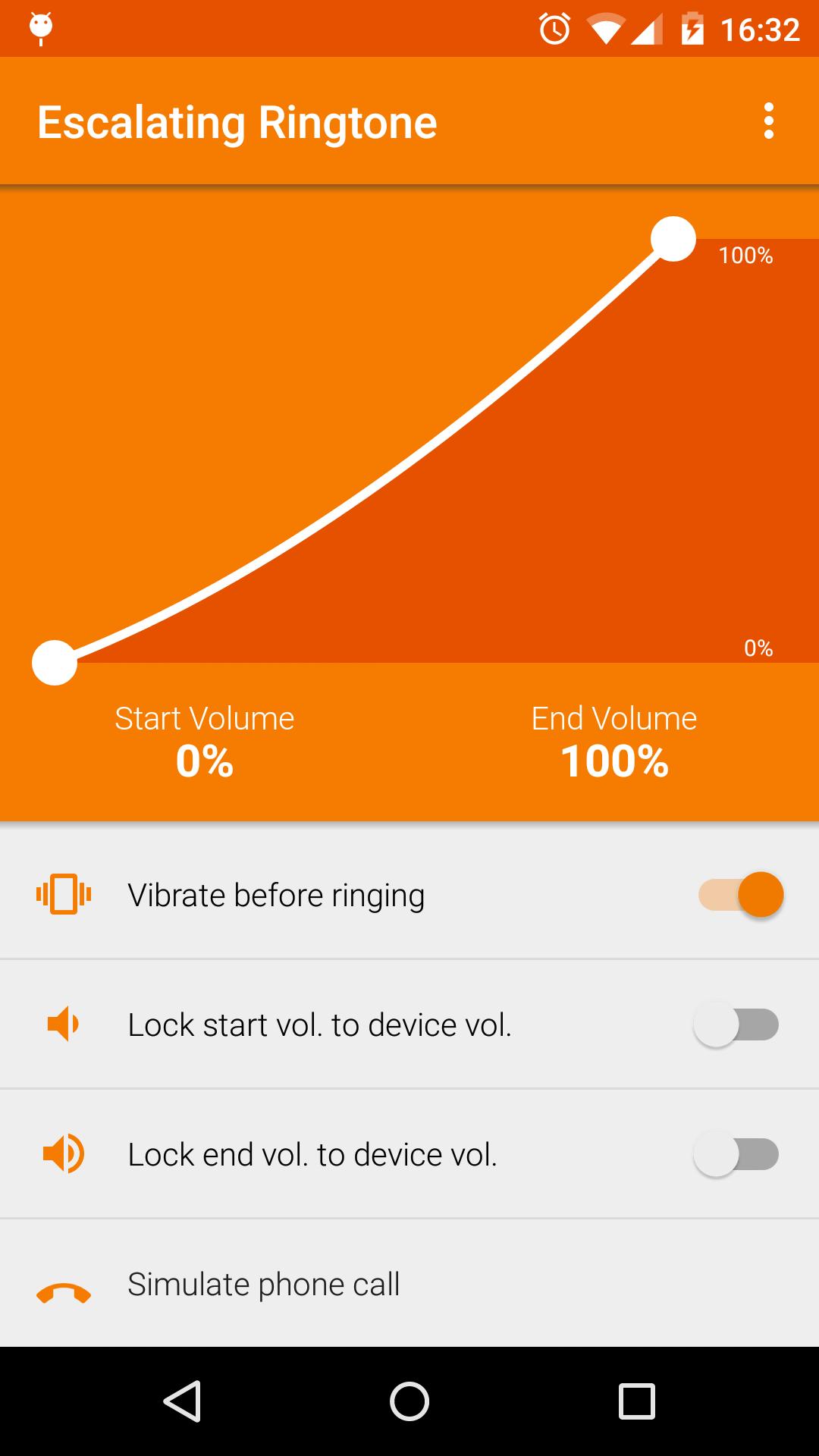Click the Android mascot icon in status bar
This screenshot has height=1456, width=819.
click(39, 25)
